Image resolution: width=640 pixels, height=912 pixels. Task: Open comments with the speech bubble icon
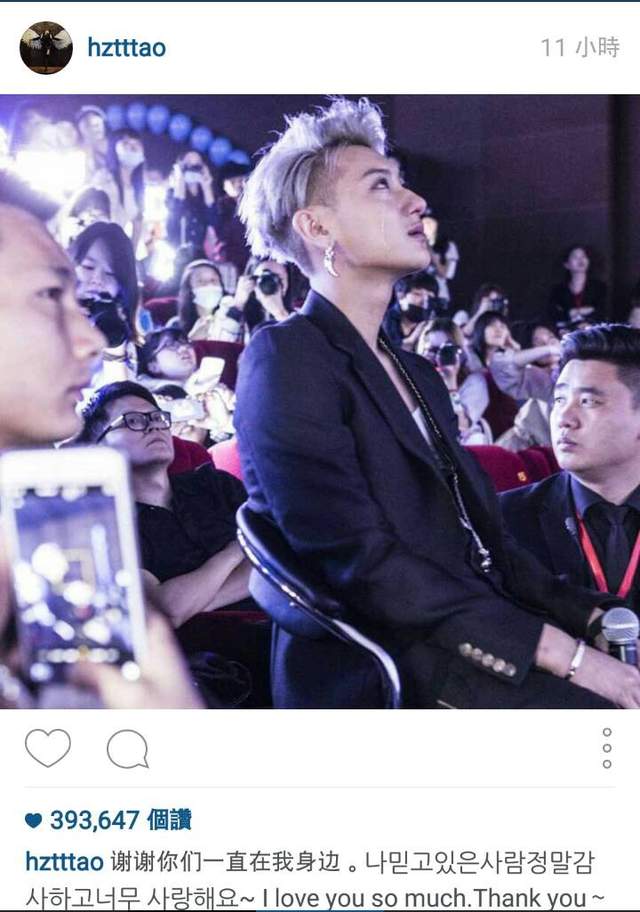pyautogui.click(x=127, y=748)
